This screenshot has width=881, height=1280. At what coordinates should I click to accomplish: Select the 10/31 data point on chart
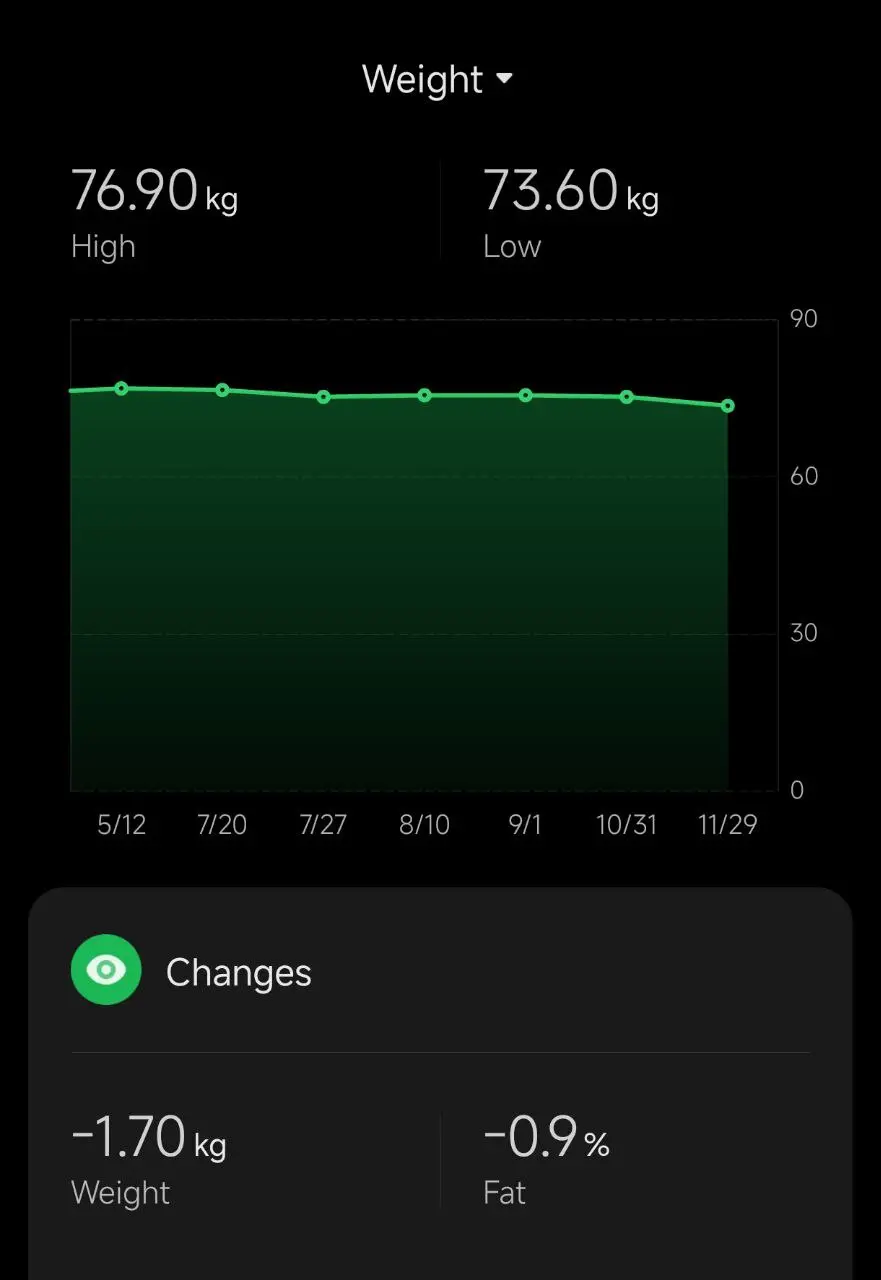(627, 397)
